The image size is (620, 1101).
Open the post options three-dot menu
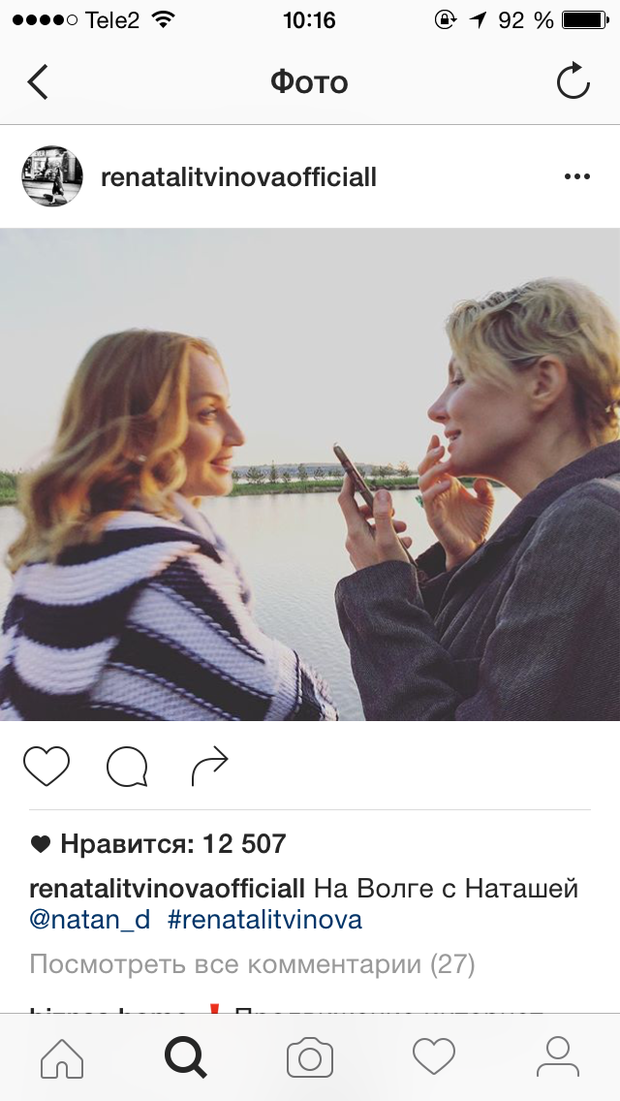click(x=577, y=177)
